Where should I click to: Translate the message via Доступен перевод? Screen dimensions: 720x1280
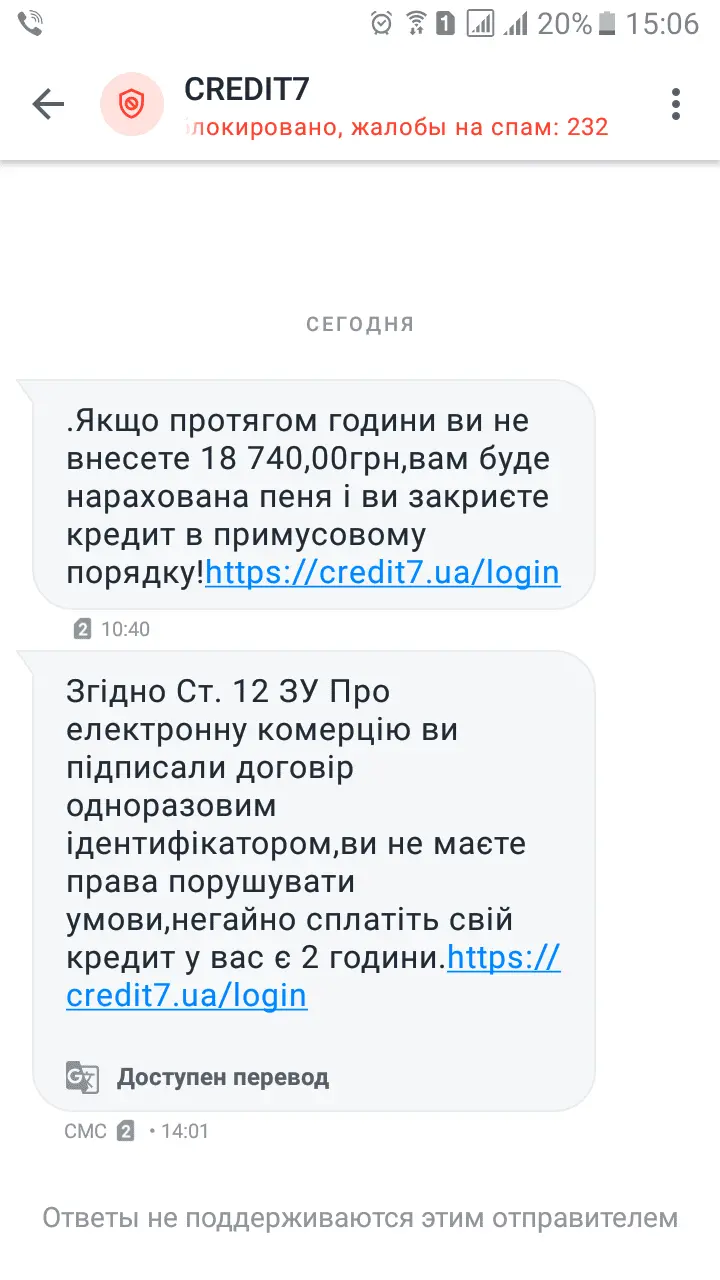click(222, 1077)
